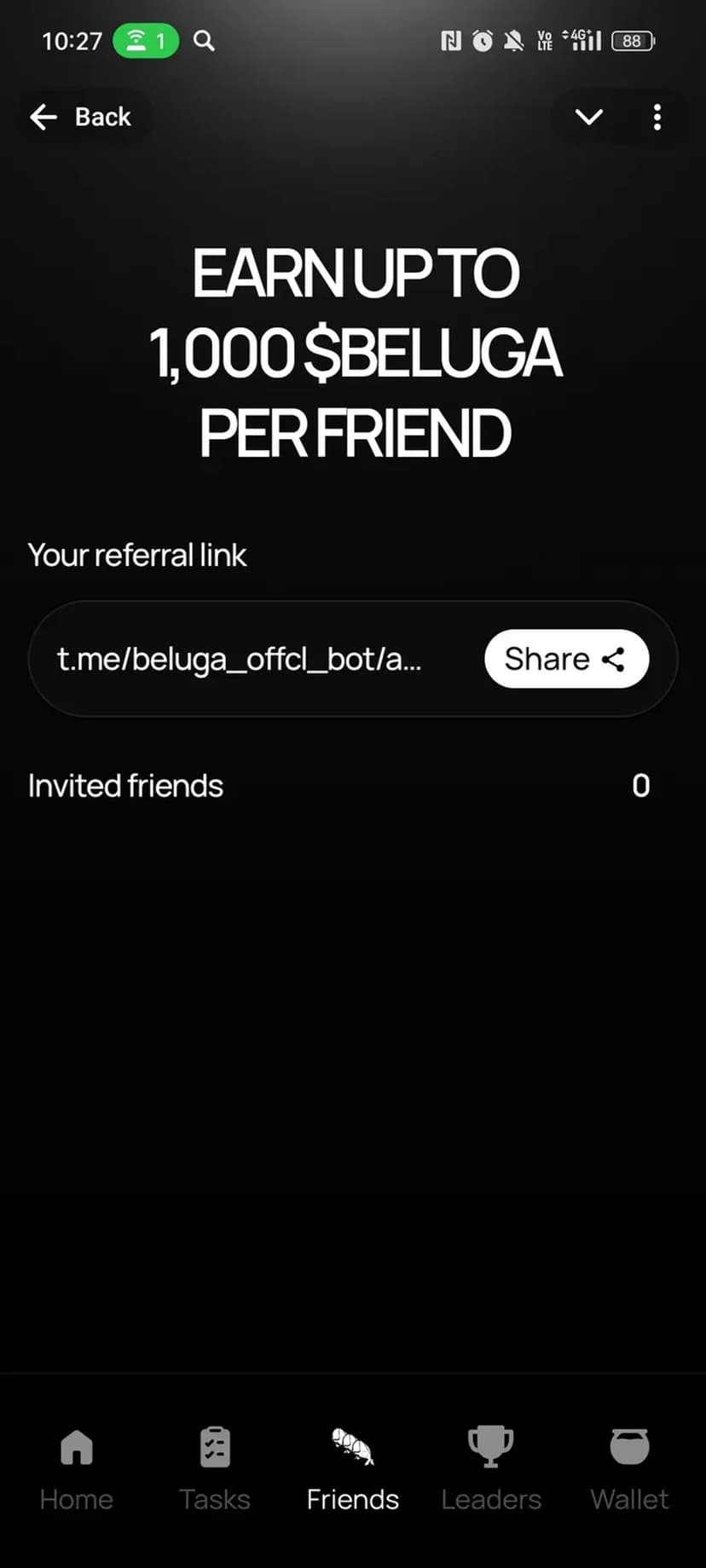Open the three-dot overflow menu
This screenshot has width=706, height=1568.
pos(657,117)
